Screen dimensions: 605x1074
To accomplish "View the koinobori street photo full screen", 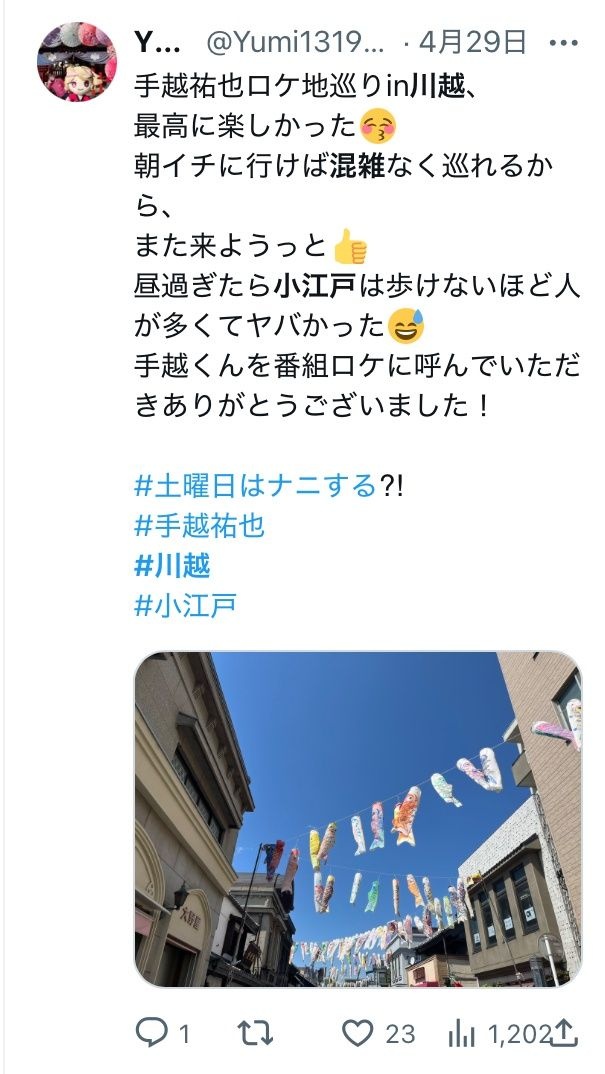I will (358, 819).
